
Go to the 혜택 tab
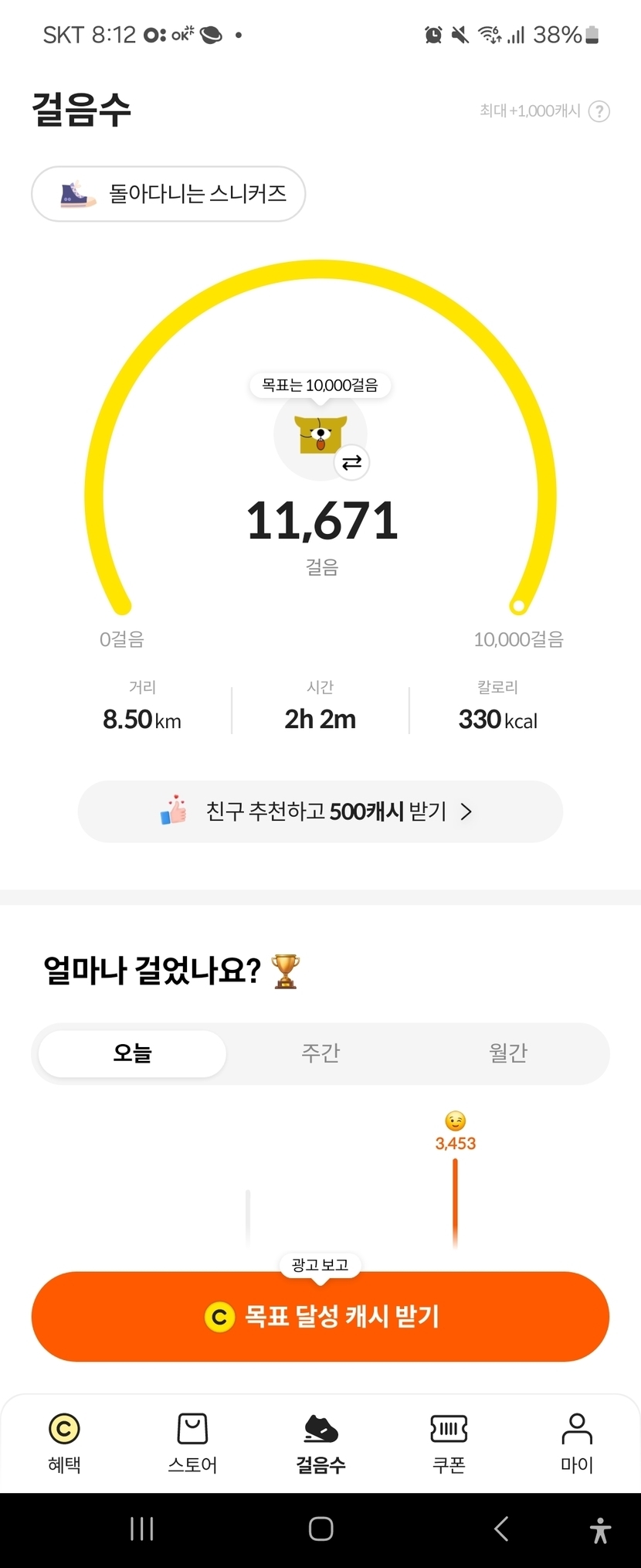point(64,1443)
